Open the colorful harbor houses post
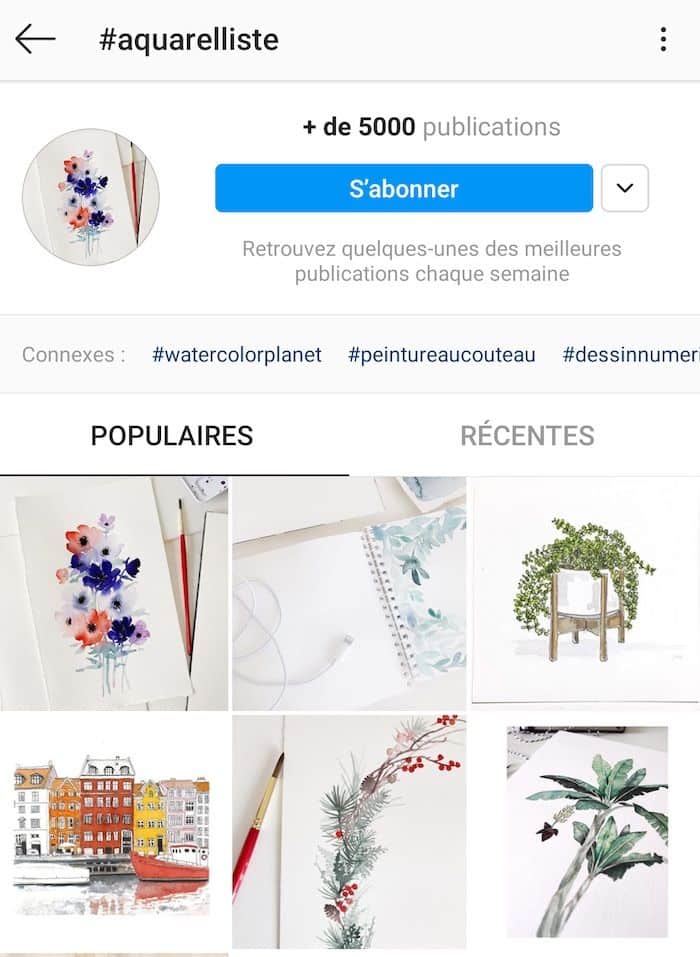700x957 pixels. (113, 832)
